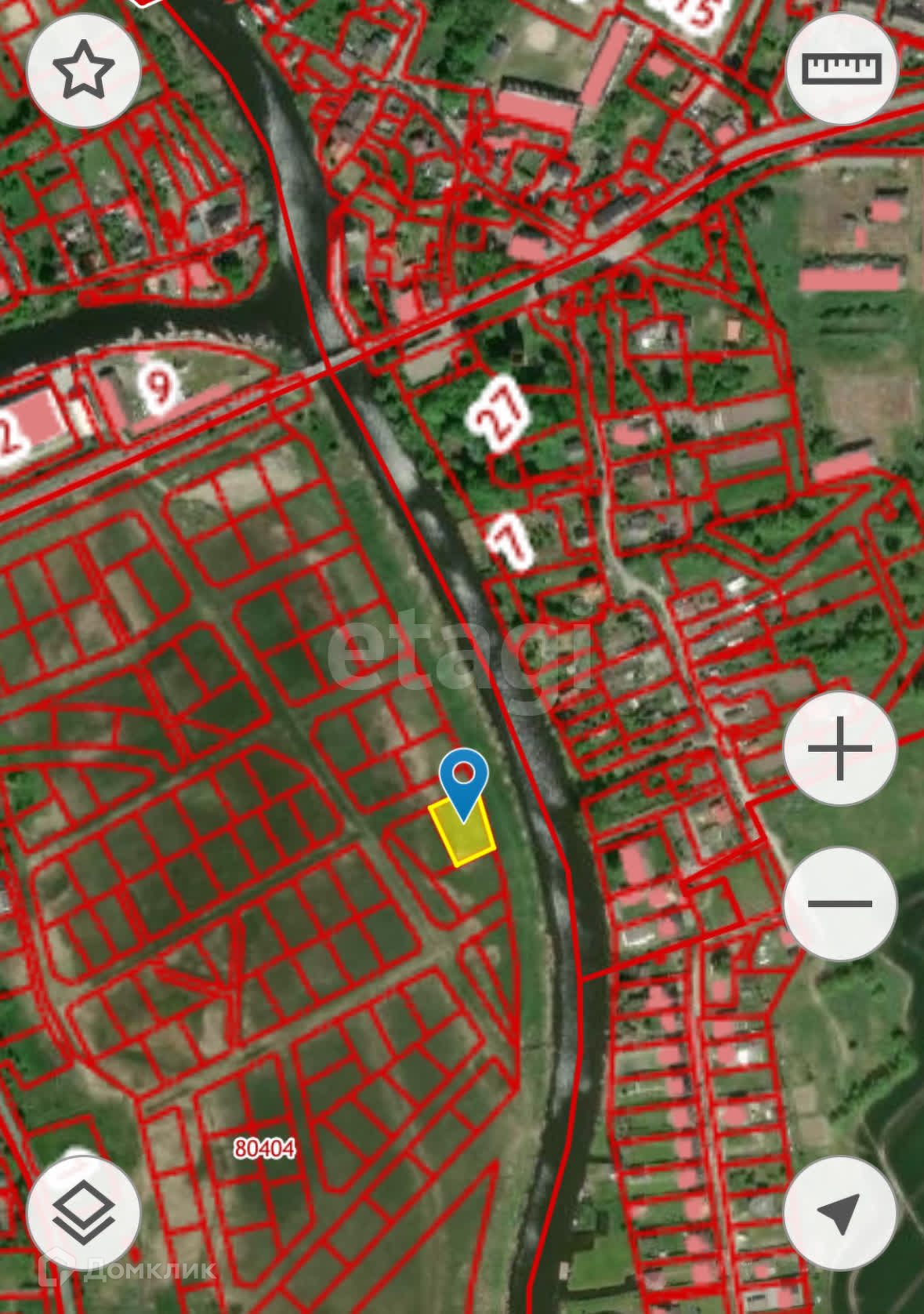Screen dimensions: 924x1314
Task: Zoom out with the minus button
Action: pos(840,903)
